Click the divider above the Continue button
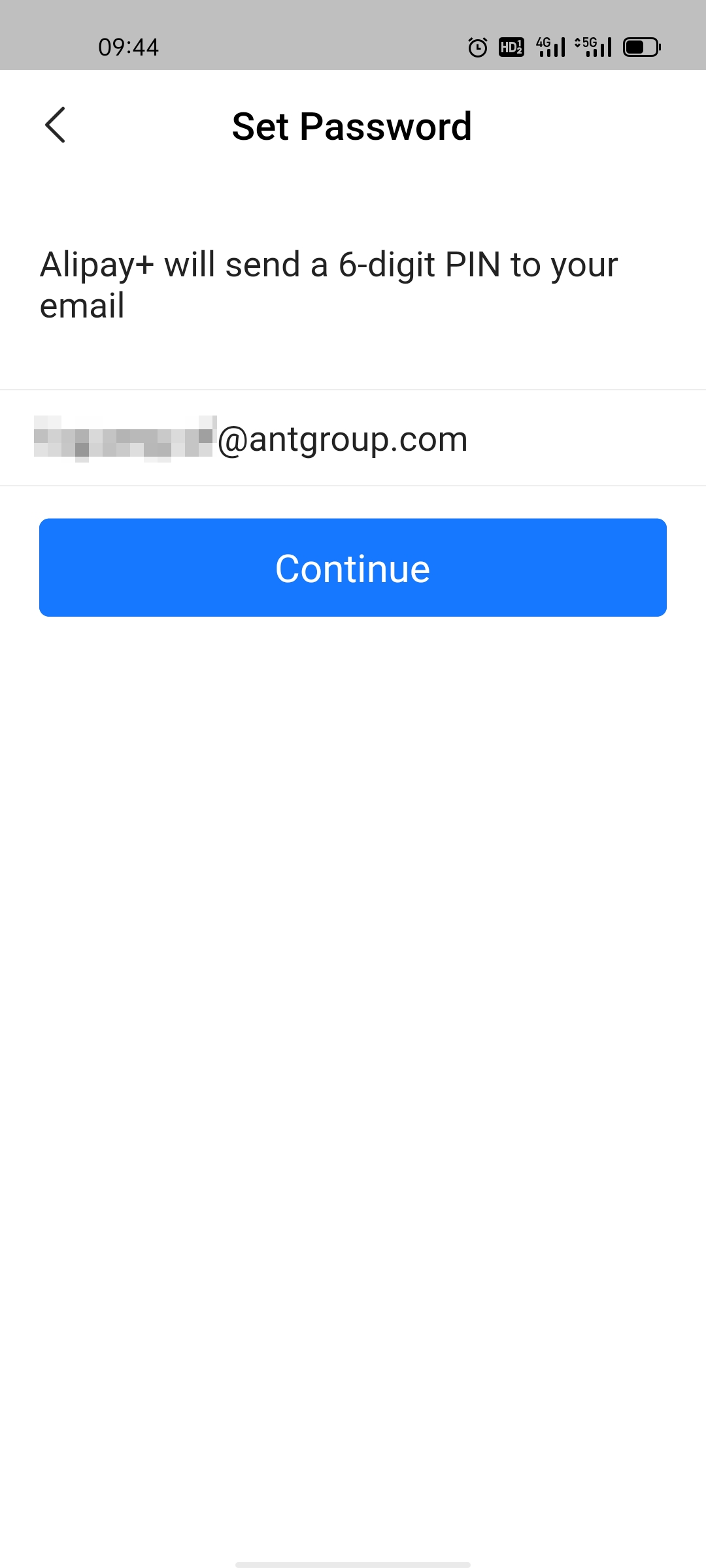The image size is (706, 1568). 352,485
